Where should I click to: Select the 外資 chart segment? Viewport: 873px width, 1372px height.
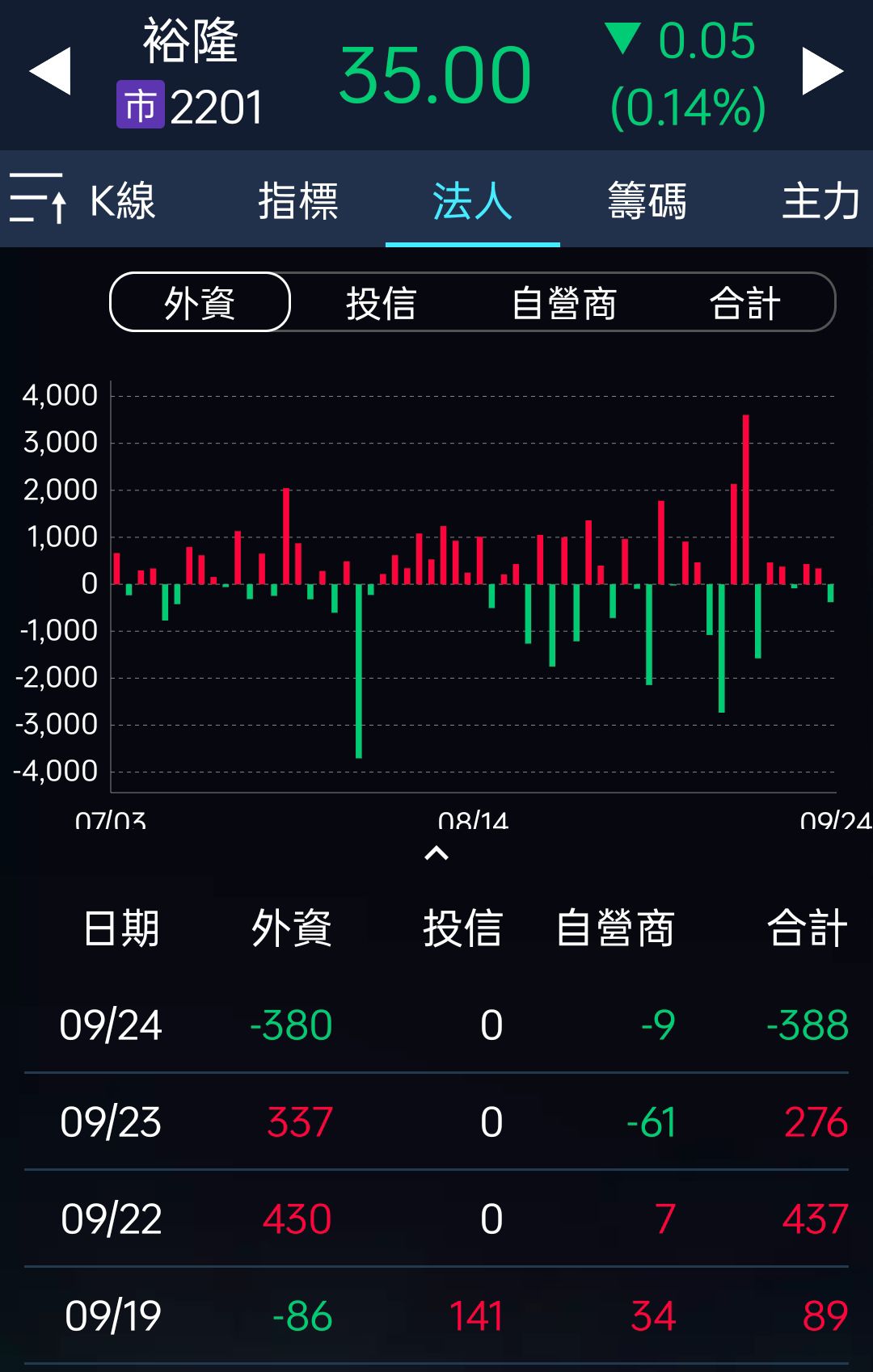tap(200, 303)
